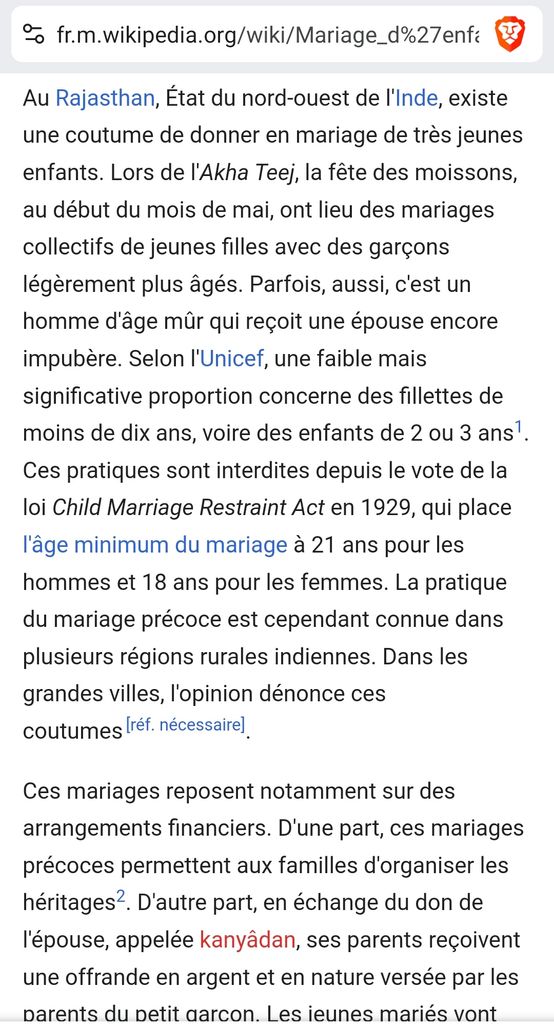554x1024 pixels.
Task: Open the Rajasthan link
Action: tap(105, 99)
